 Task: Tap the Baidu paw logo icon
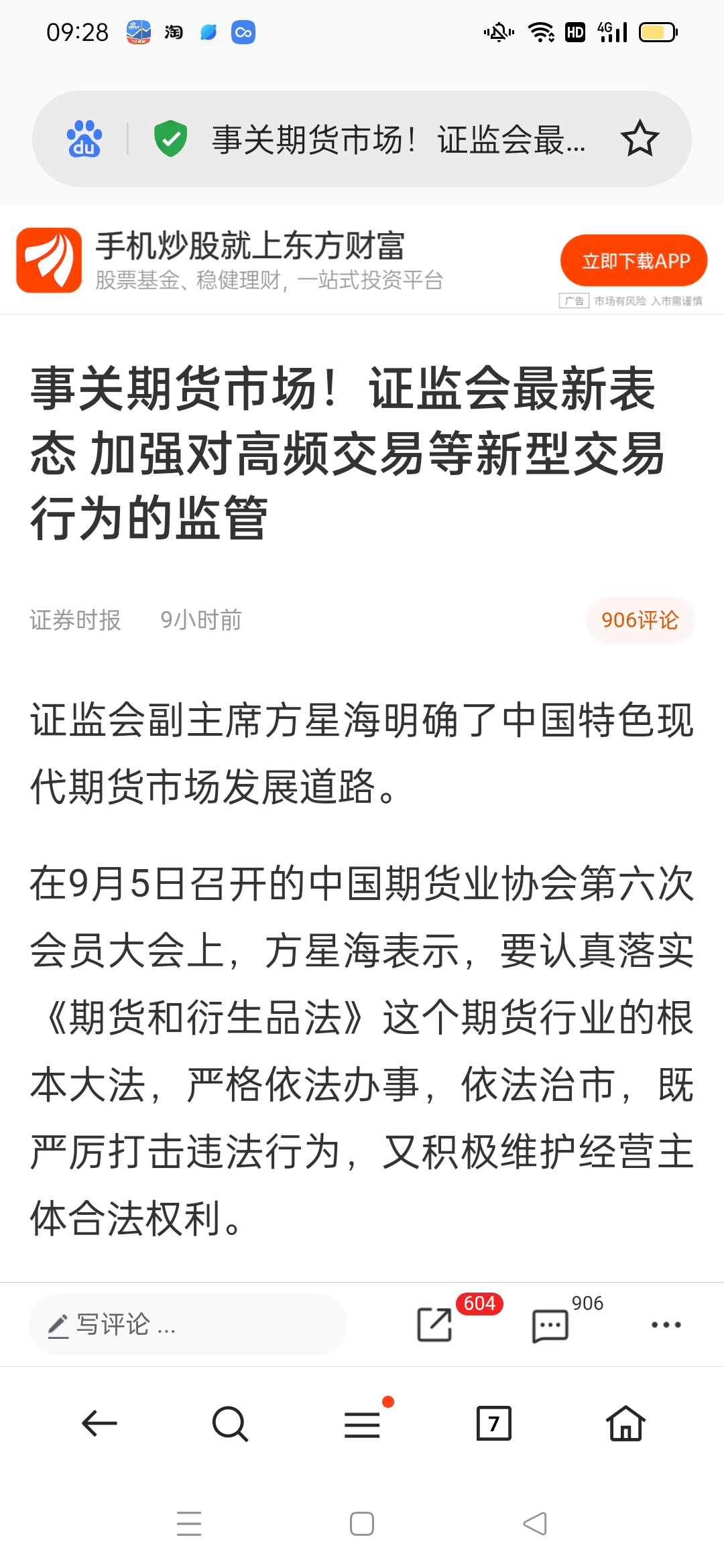tap(84, 139)
